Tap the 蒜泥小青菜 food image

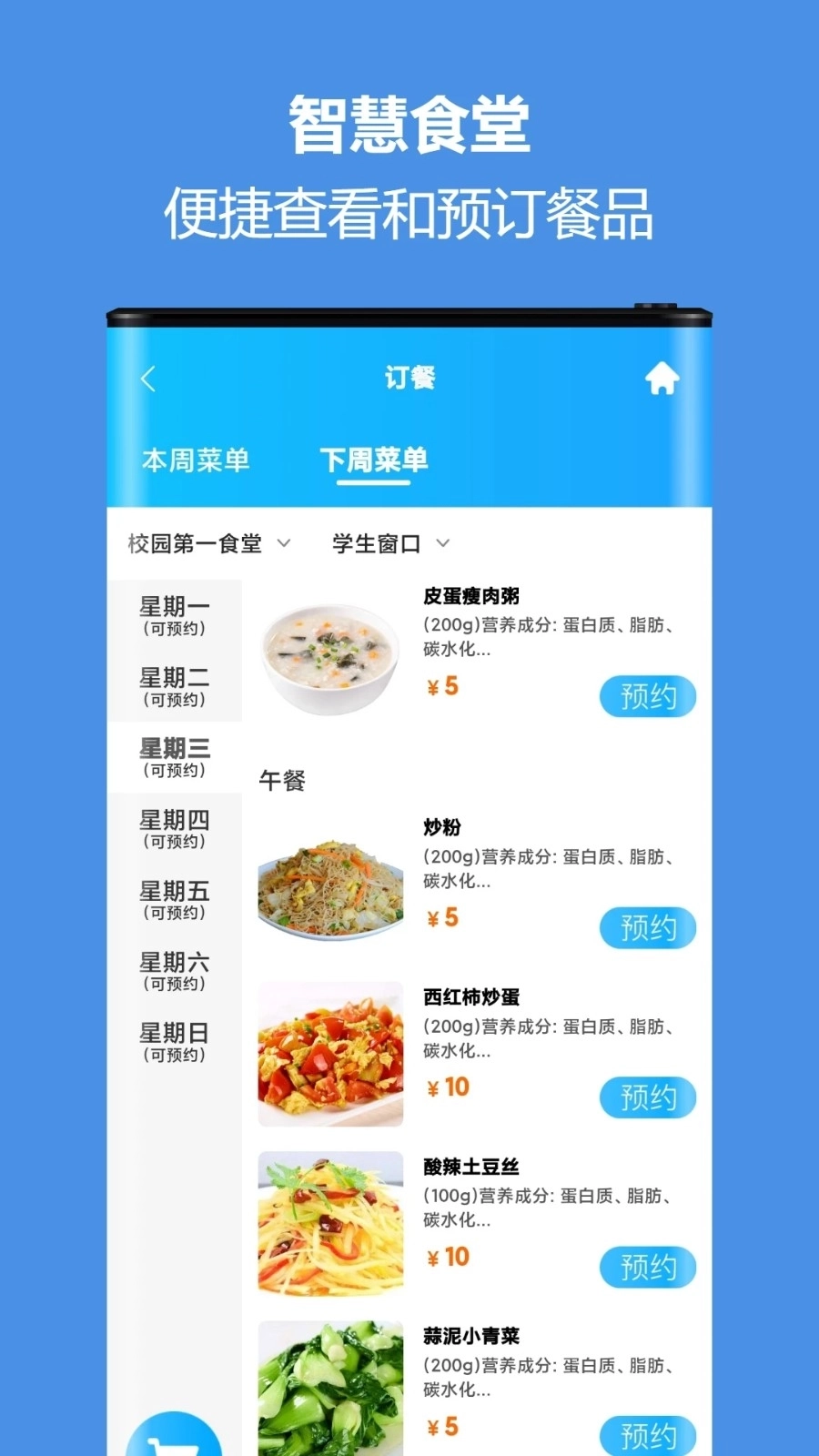329,1383
